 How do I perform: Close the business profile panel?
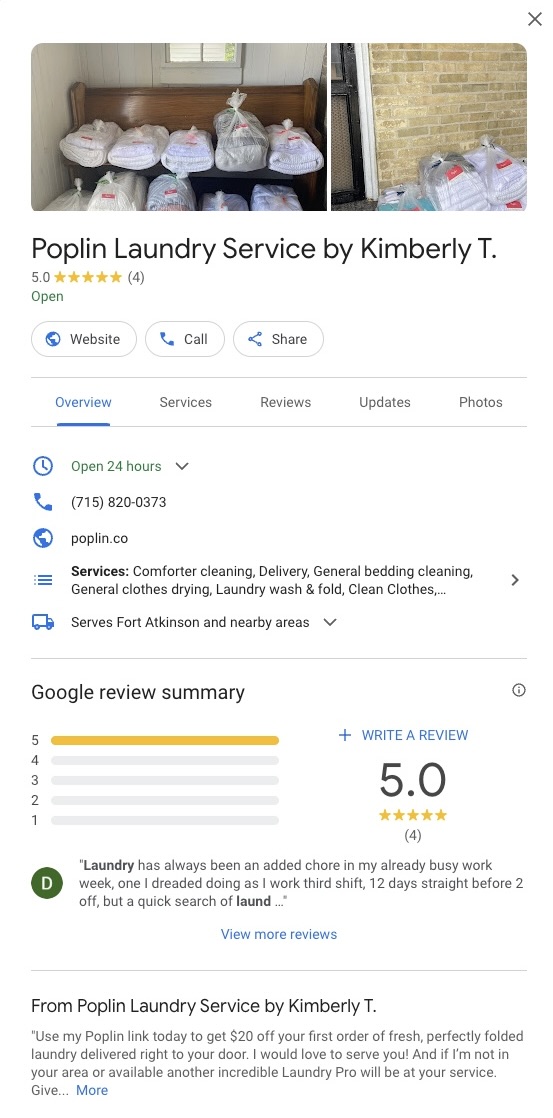[x=534, y=19]
